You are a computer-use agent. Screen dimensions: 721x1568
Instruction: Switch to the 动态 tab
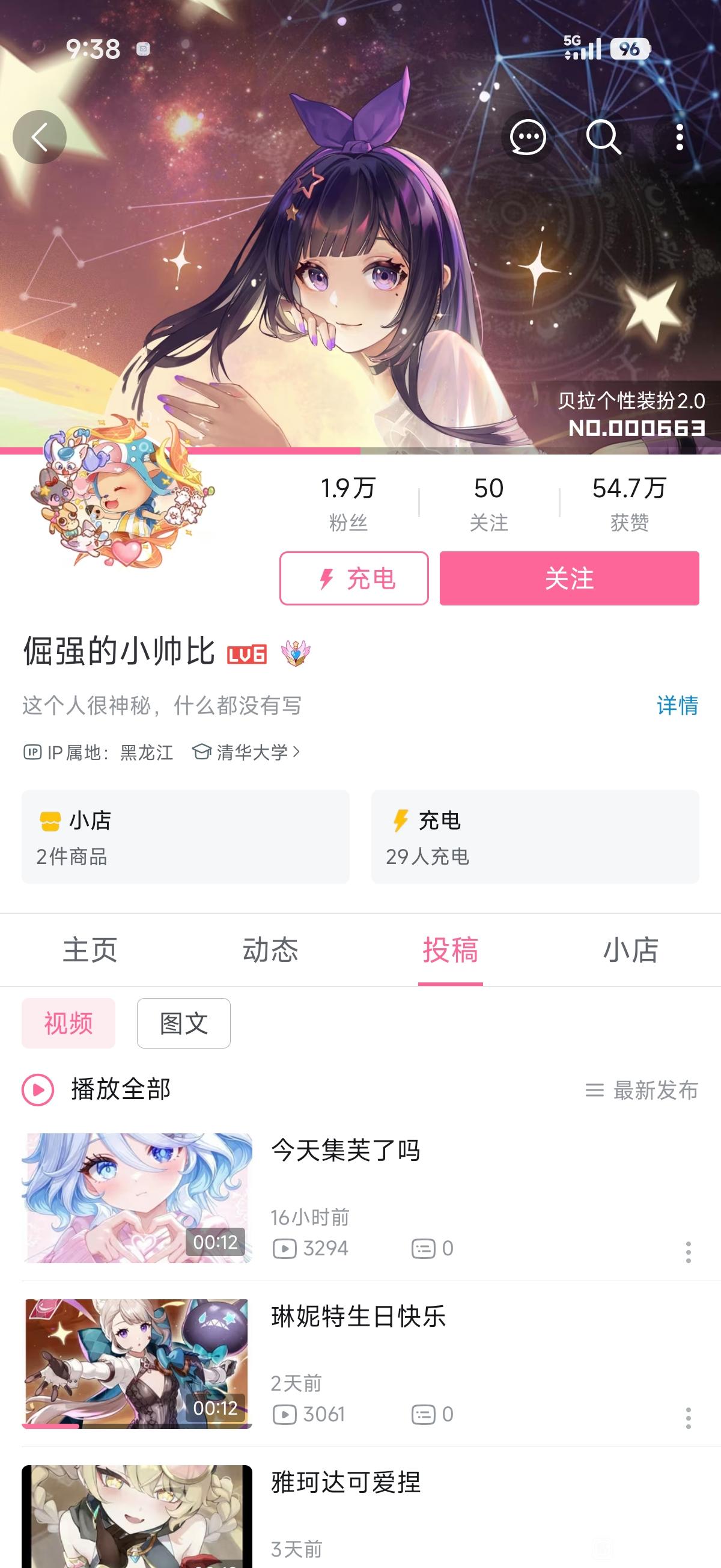tap(270, 950)
